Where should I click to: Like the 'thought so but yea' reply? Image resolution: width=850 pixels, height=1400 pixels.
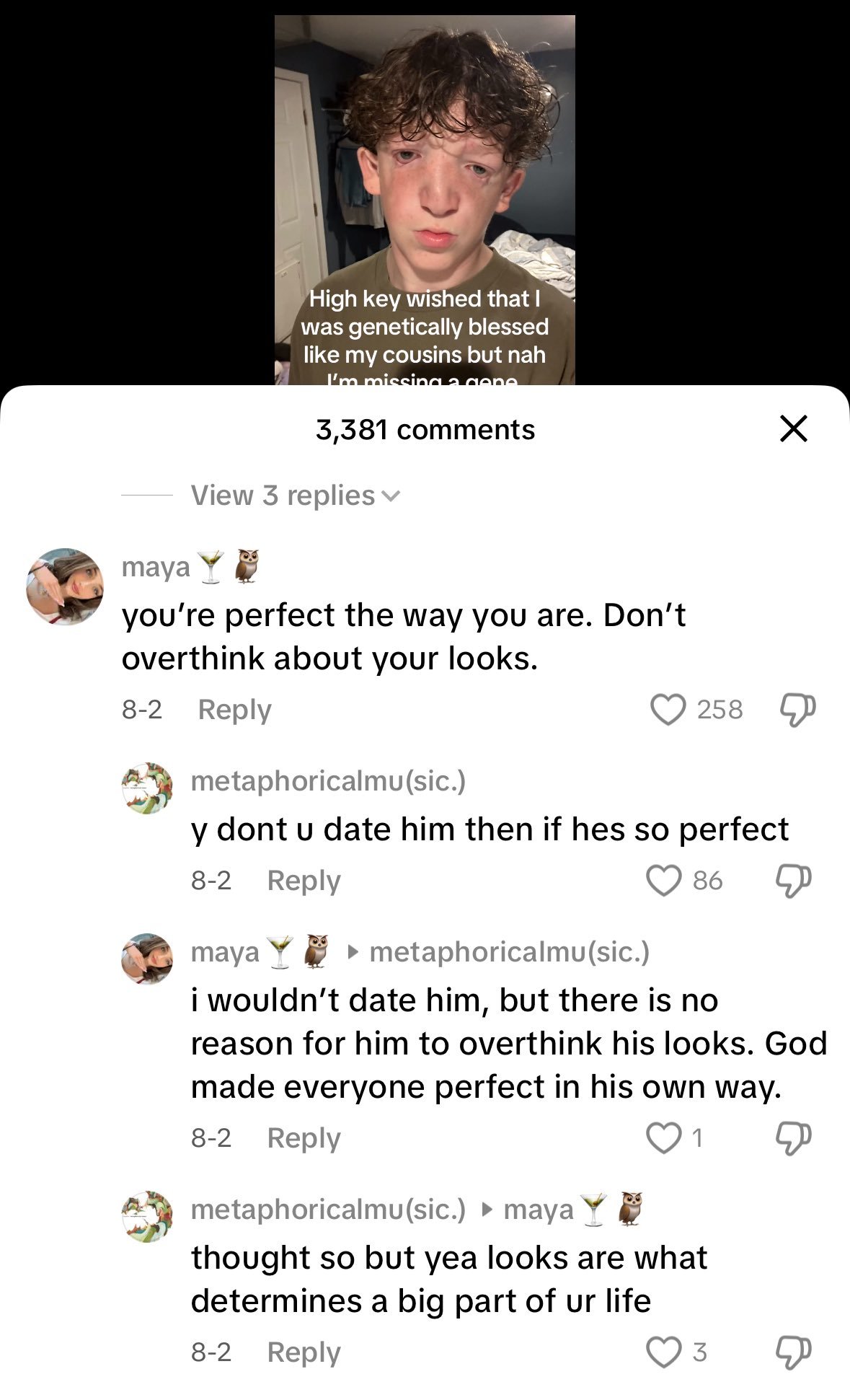pyautogui.click(x=663, y=1352)
